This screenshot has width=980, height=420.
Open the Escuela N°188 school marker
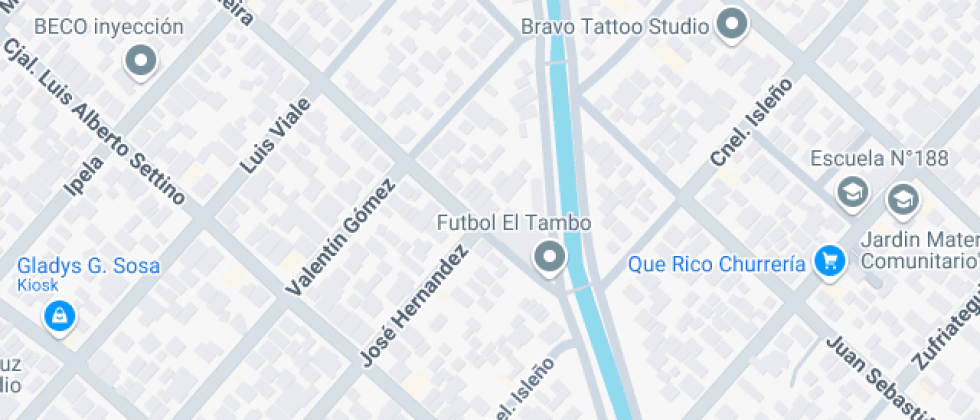click(853, 192)
